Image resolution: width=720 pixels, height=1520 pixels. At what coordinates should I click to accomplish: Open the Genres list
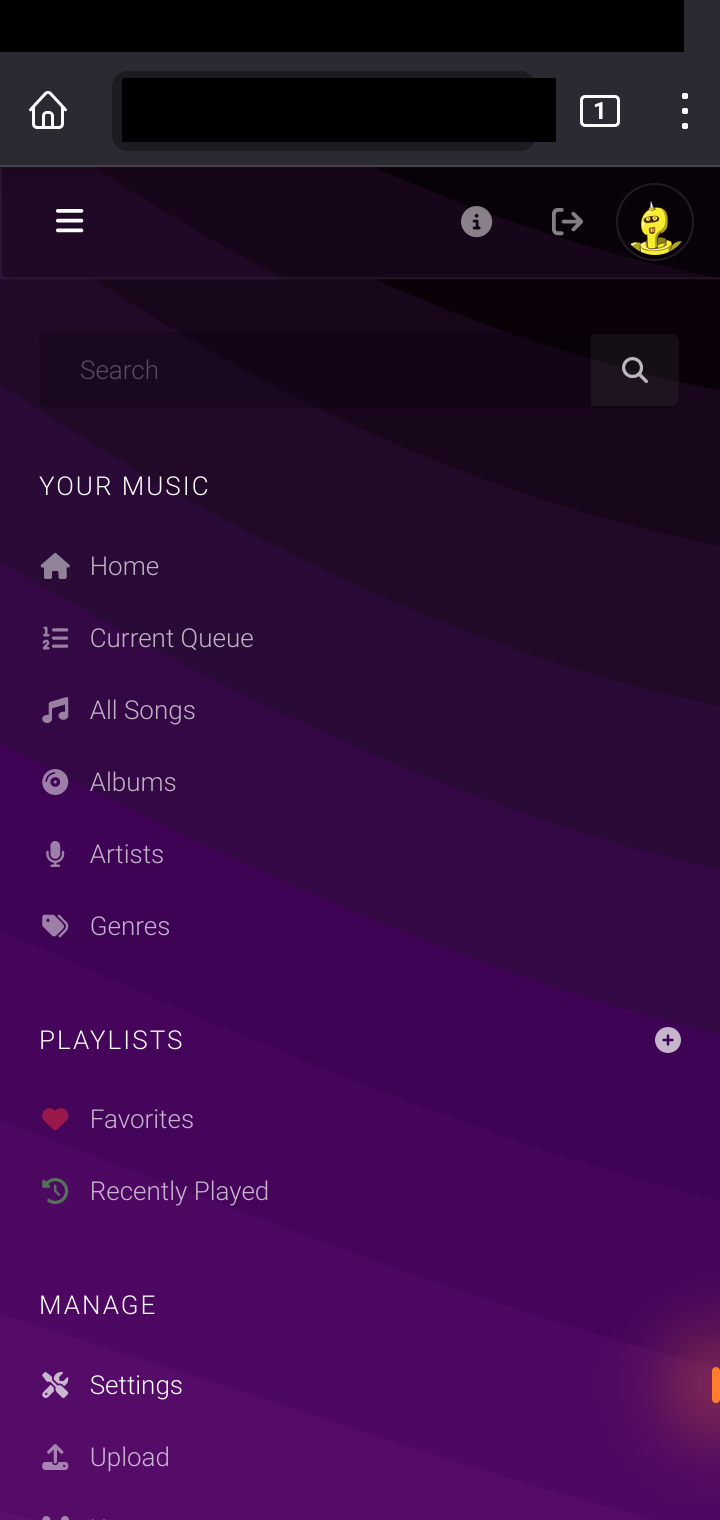point(130,926)
